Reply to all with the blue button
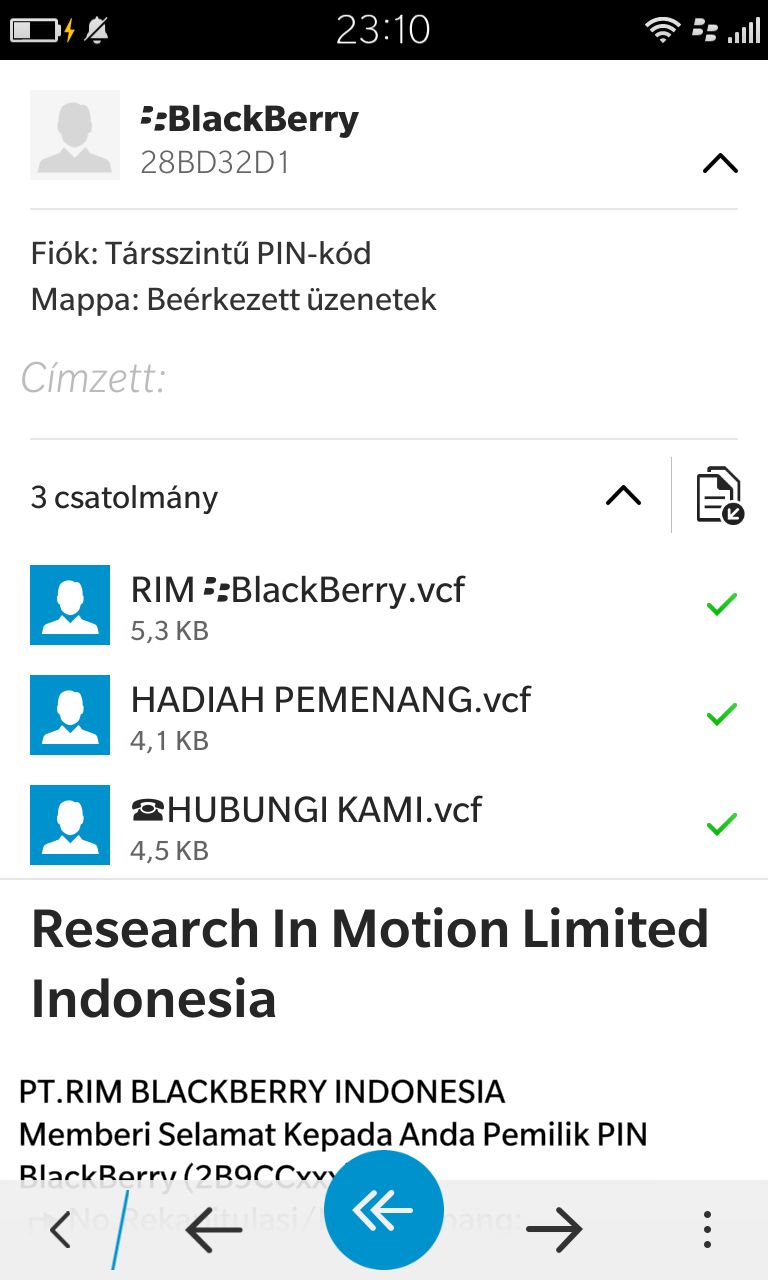Image resolution: width=768 pixels, height=1280 pixels. pos(384,1211)
